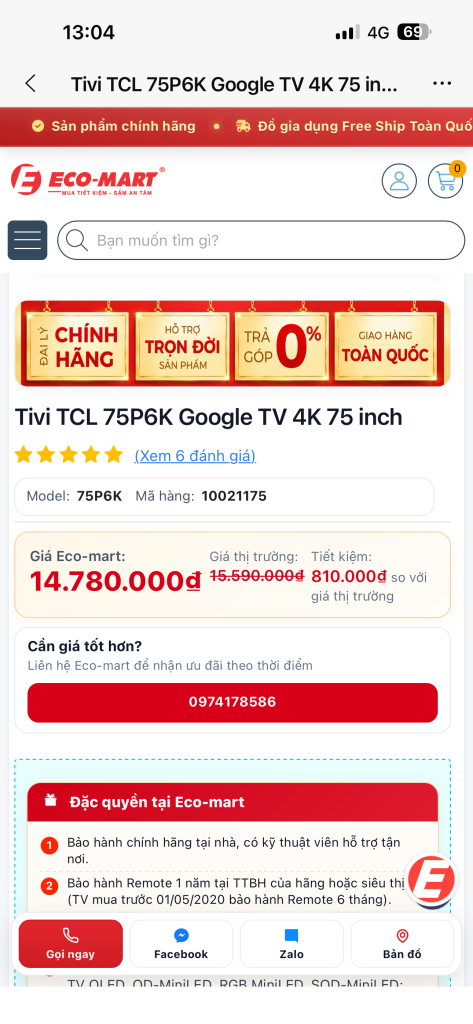Open the hamburger menu drawer
The height and width of the screenshot is (1024, 473).
pos(27,240)
